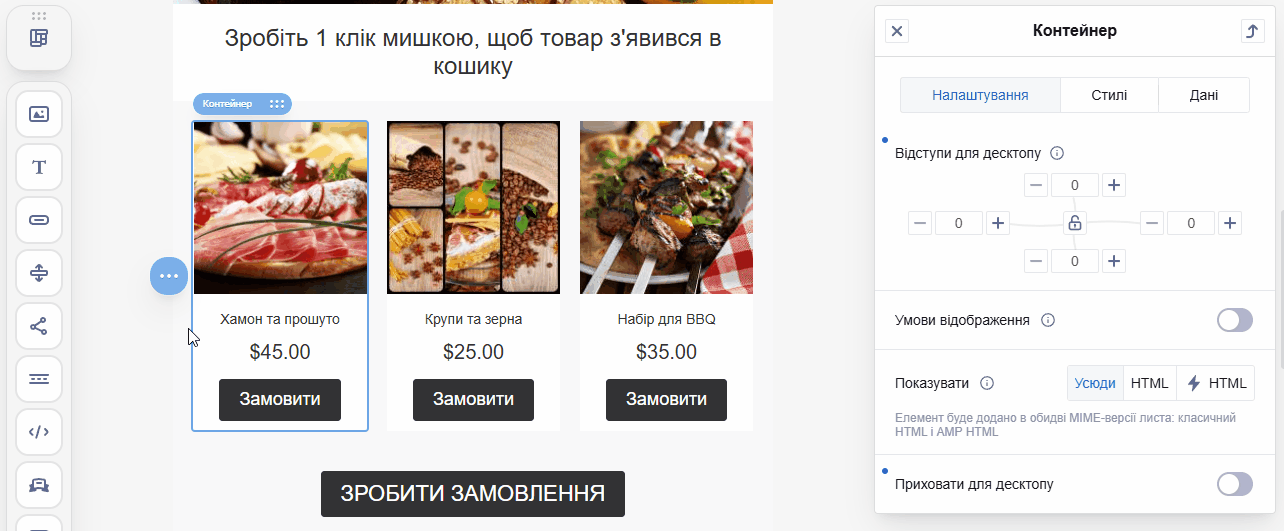Tap Замовити under Набір для BBQ

point(666,400)
